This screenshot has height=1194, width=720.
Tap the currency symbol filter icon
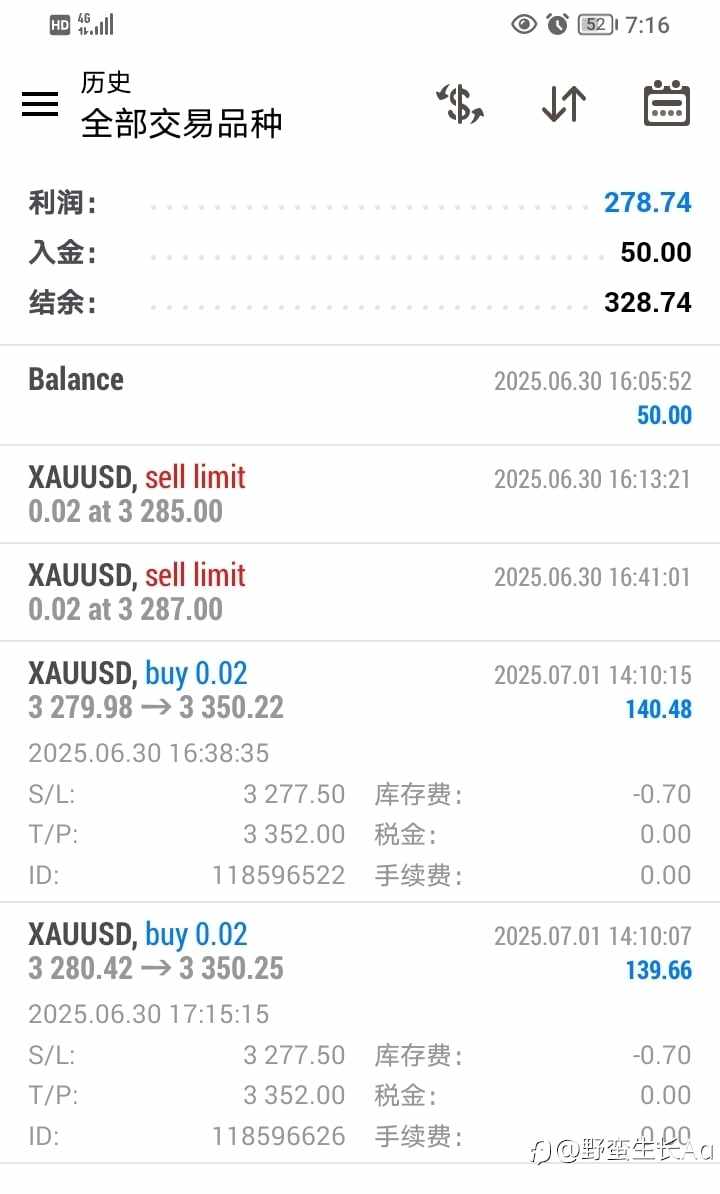(460, 104)
